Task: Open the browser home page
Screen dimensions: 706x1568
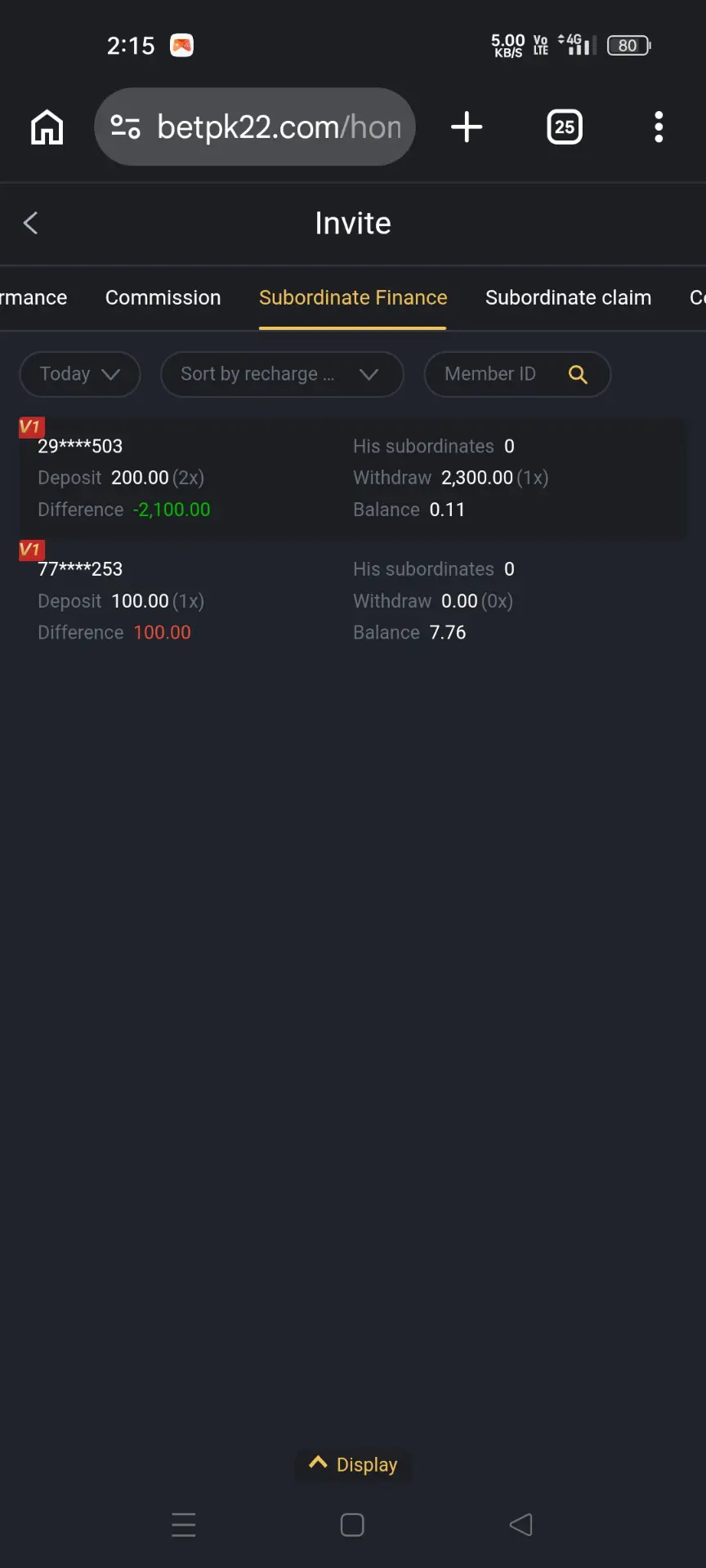Action: (47, 127)
